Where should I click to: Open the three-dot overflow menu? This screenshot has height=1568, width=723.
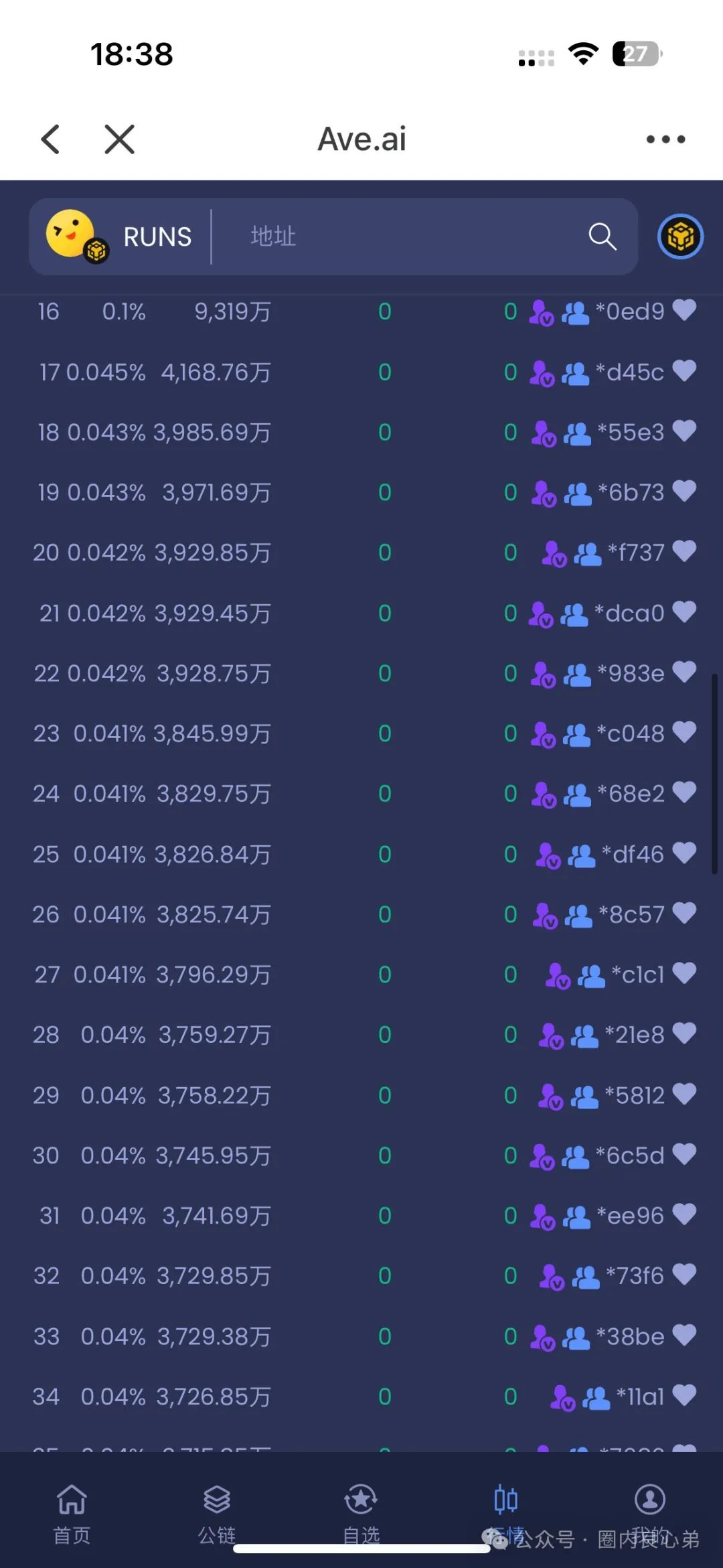tap(665, 139)
